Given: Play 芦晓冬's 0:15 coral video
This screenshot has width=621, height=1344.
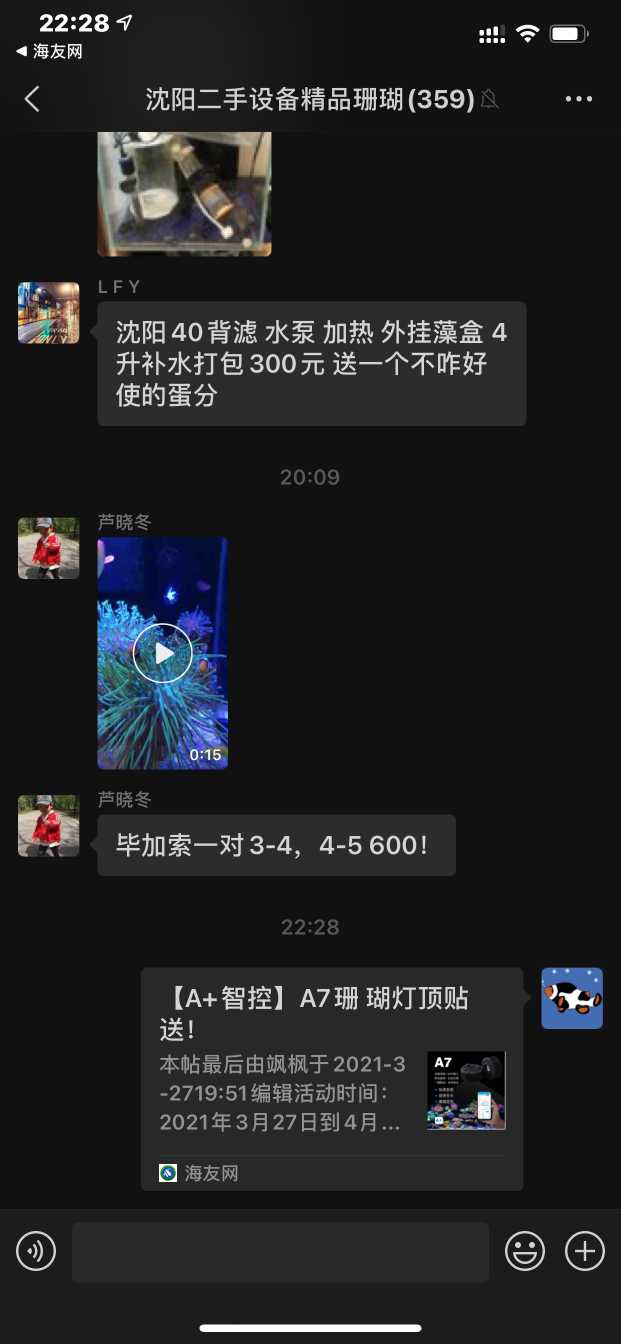Looking at the screenshot, I should (x=162, y=653).
